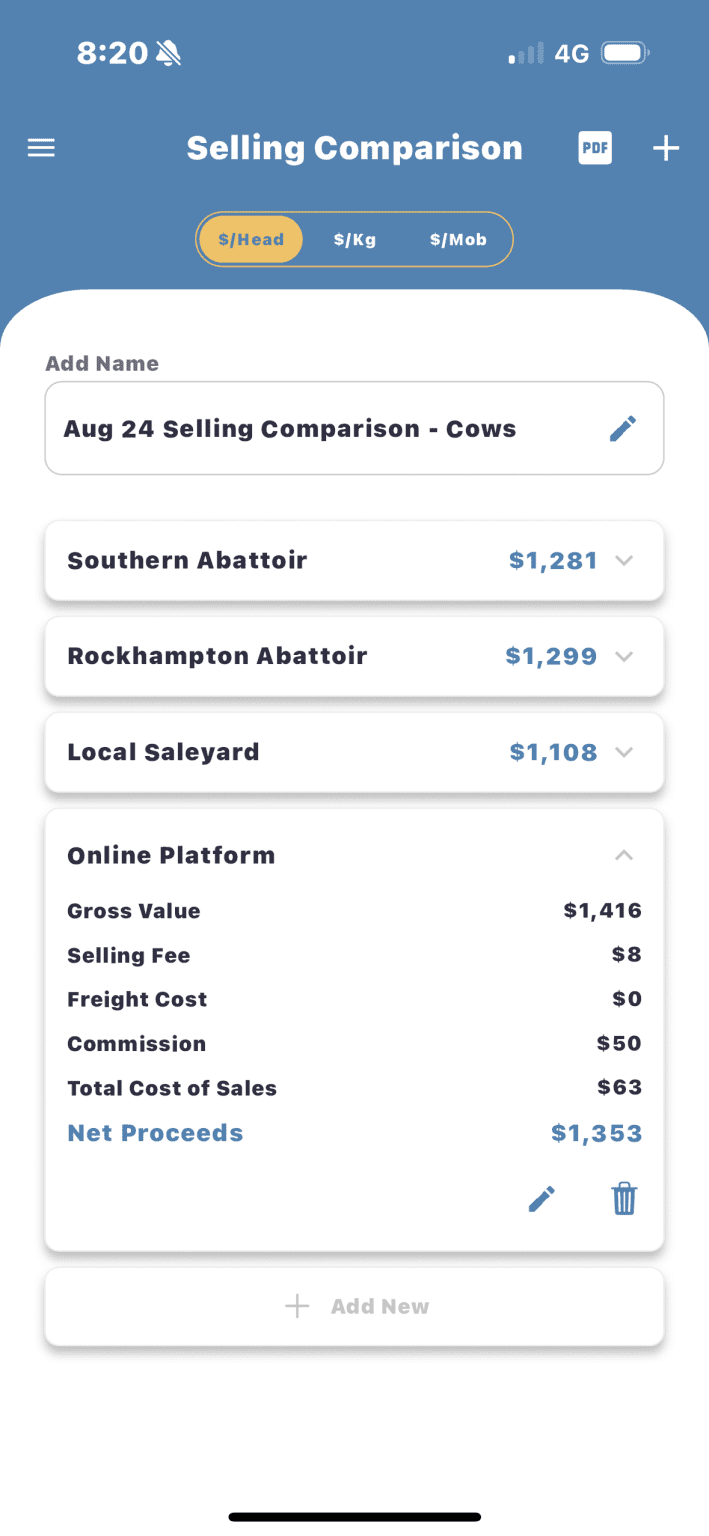Export the comparison as PDF
Screen dimensions: 709x1536
click(x=595, y=148)
